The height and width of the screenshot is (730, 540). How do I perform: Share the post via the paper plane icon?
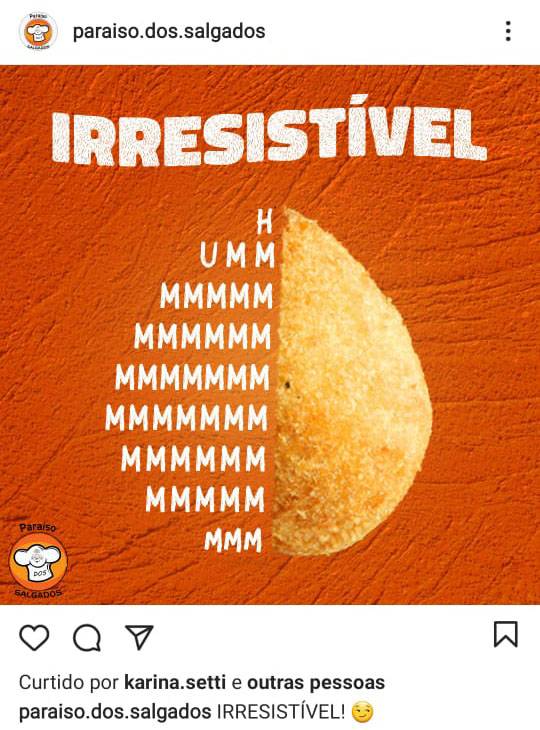point(139,637)
